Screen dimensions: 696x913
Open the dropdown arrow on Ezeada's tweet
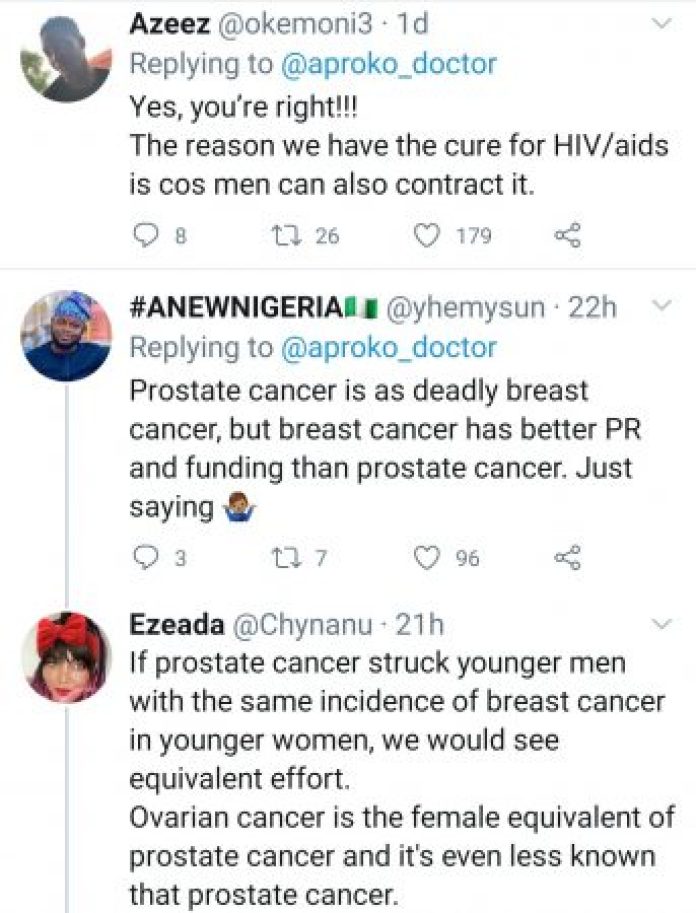[x=660, y=625]
